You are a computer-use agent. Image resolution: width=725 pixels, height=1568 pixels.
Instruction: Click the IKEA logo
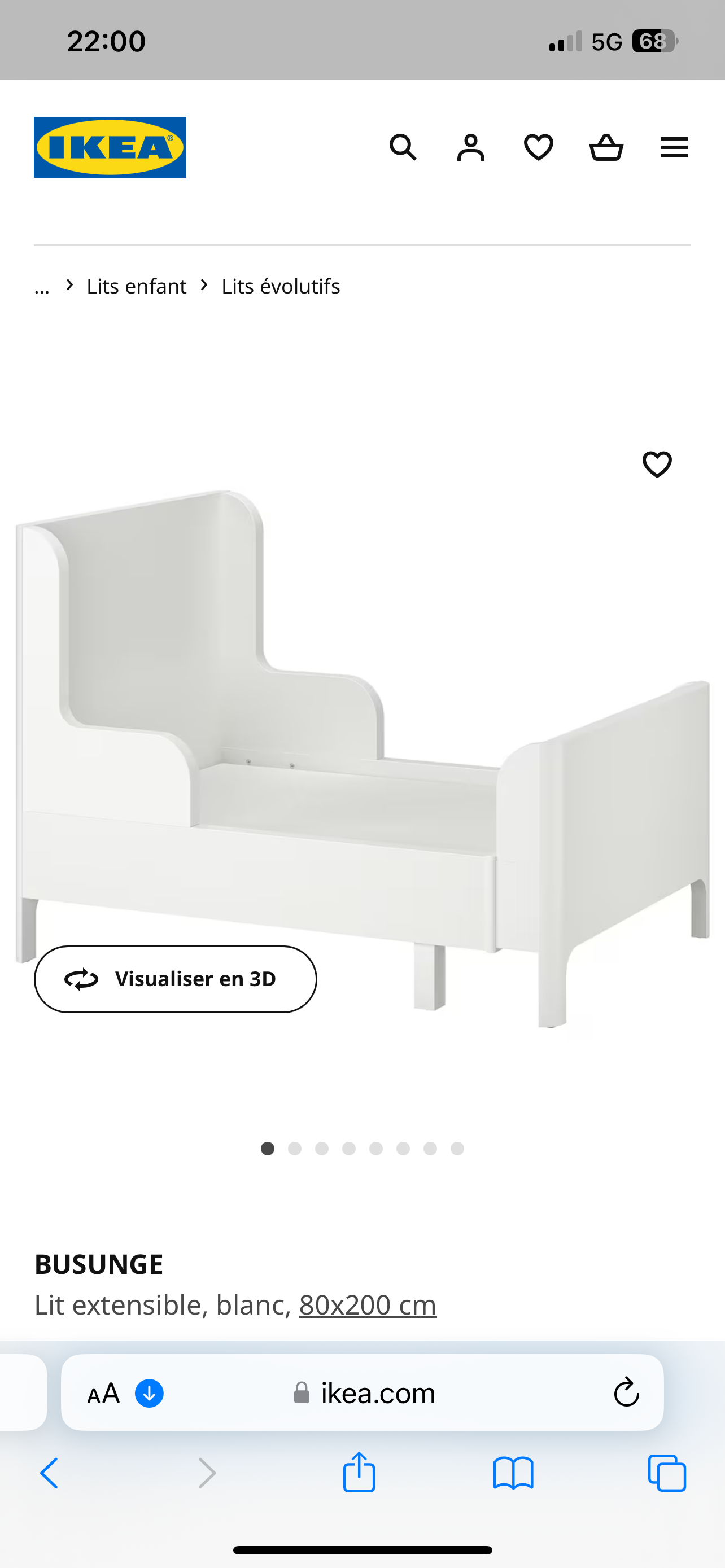[x=110, y=147]
